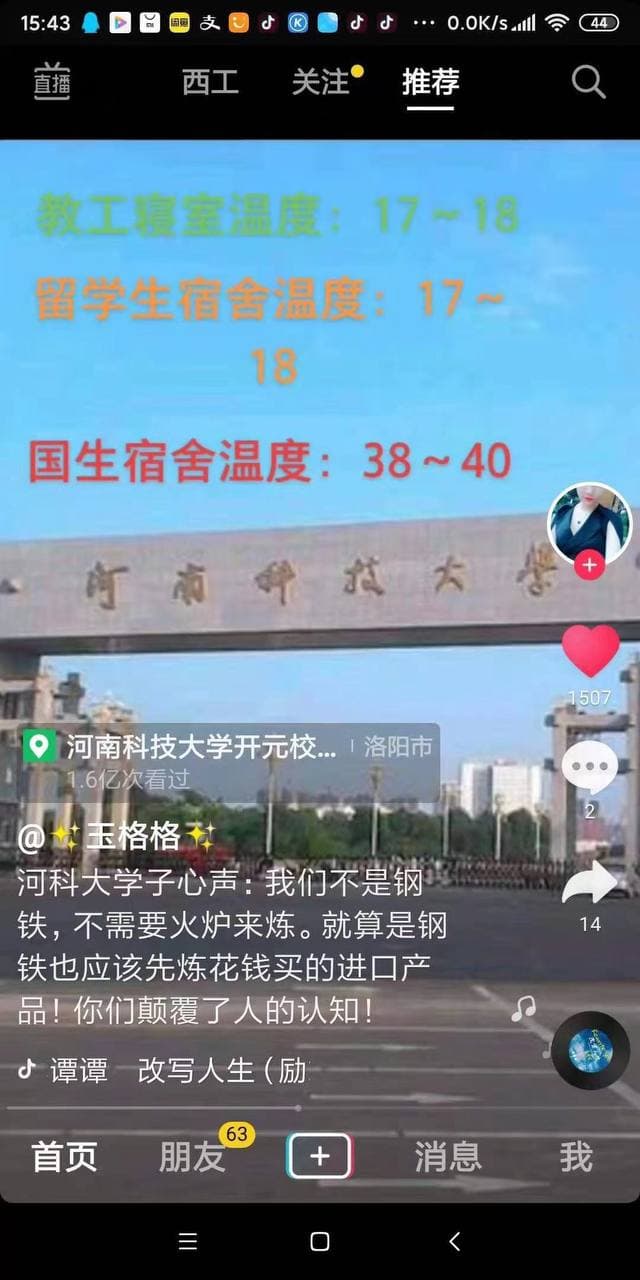Screen dimensions: 640x1280
Task: Open the 朋友 friends tab
Action: tap(192, 1157)
